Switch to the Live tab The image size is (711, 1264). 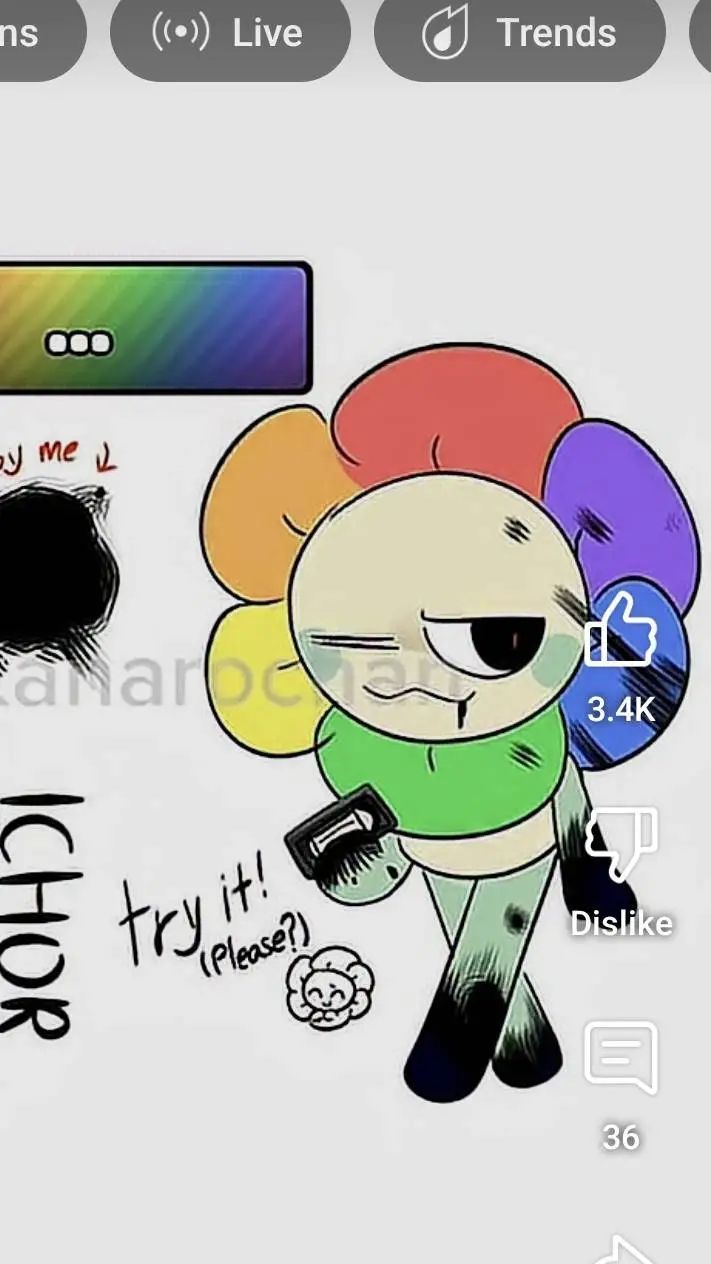coord(230,34)
